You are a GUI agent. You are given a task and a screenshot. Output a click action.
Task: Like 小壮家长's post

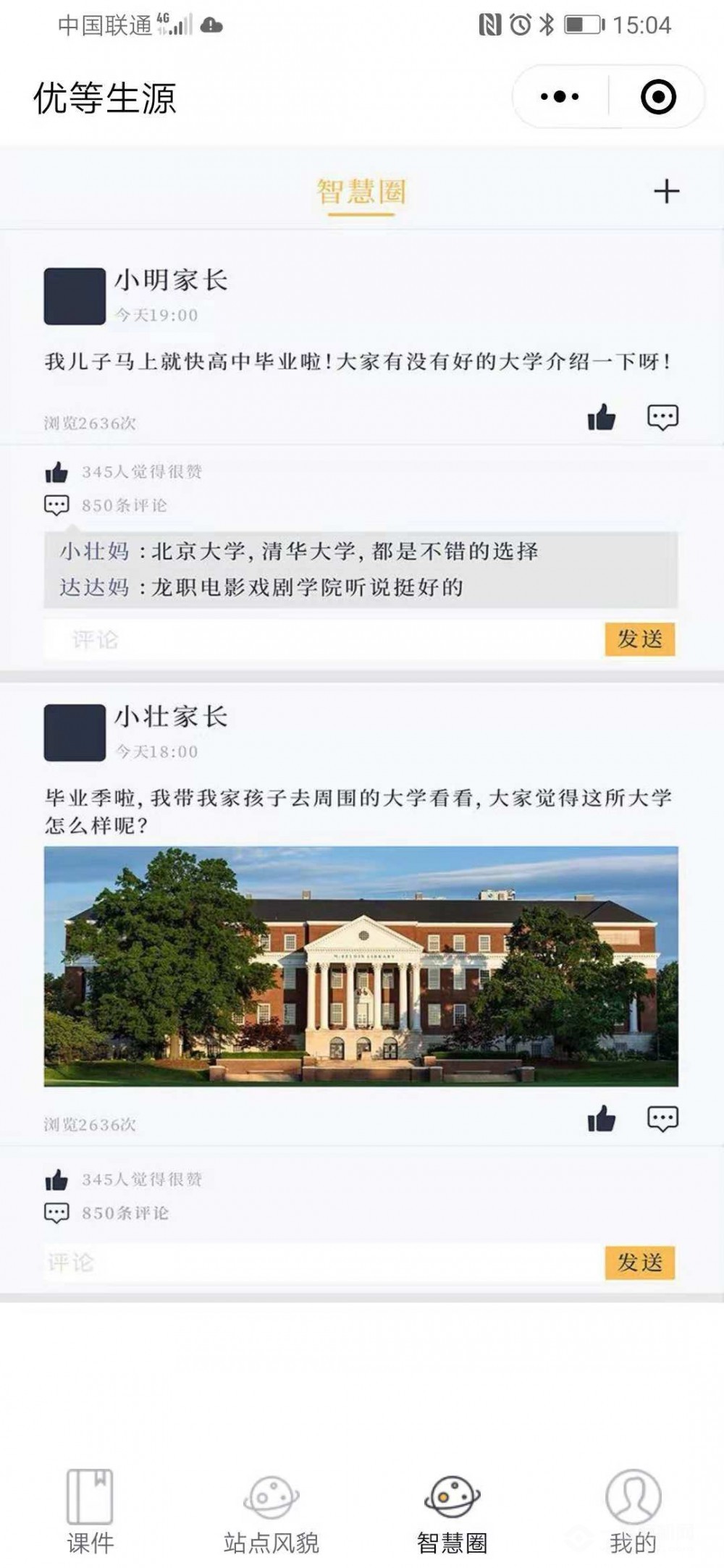[601, 1118]
